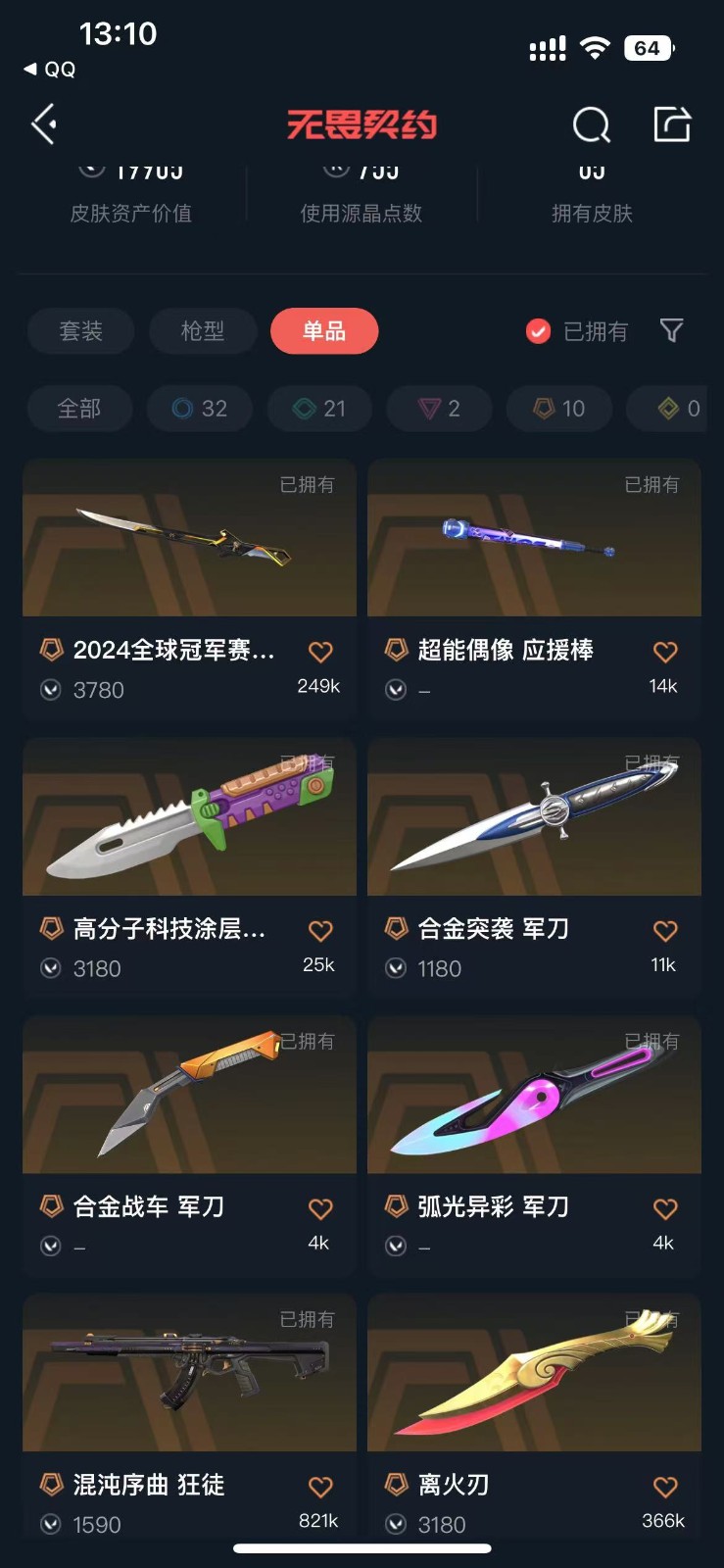Select the 单品 tab
The width and height of the screenshot is (724, 1568).
pyautogui.click(x=324, y=331)
